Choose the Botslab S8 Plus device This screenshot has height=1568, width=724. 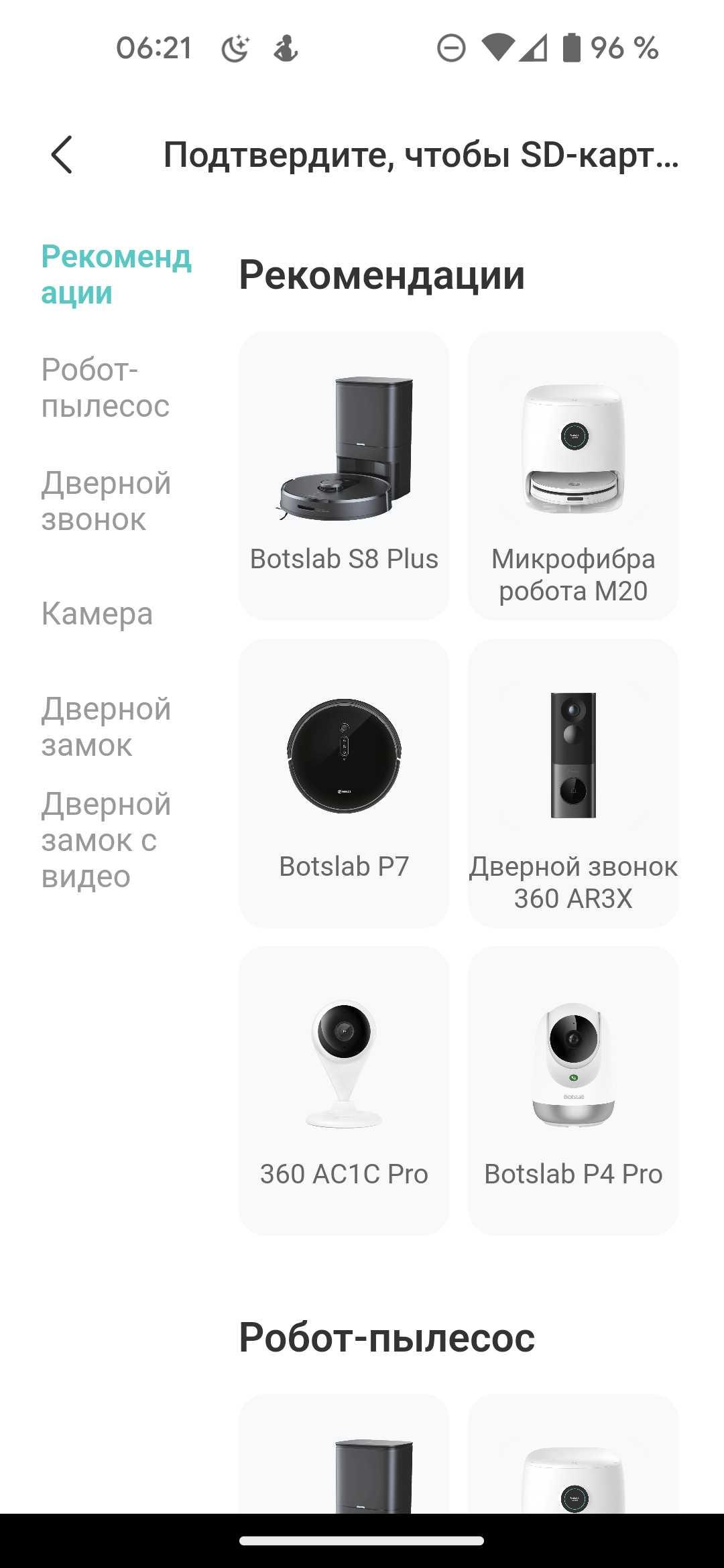[344, 475]
